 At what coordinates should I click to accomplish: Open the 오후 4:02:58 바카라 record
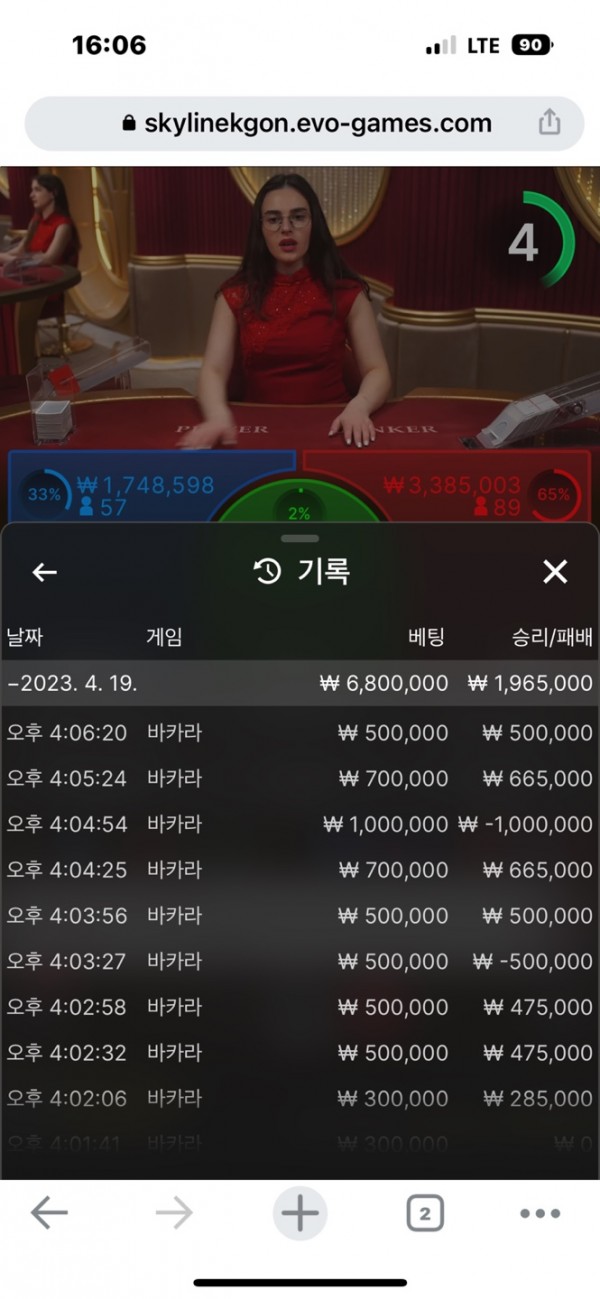[299, 1007]
